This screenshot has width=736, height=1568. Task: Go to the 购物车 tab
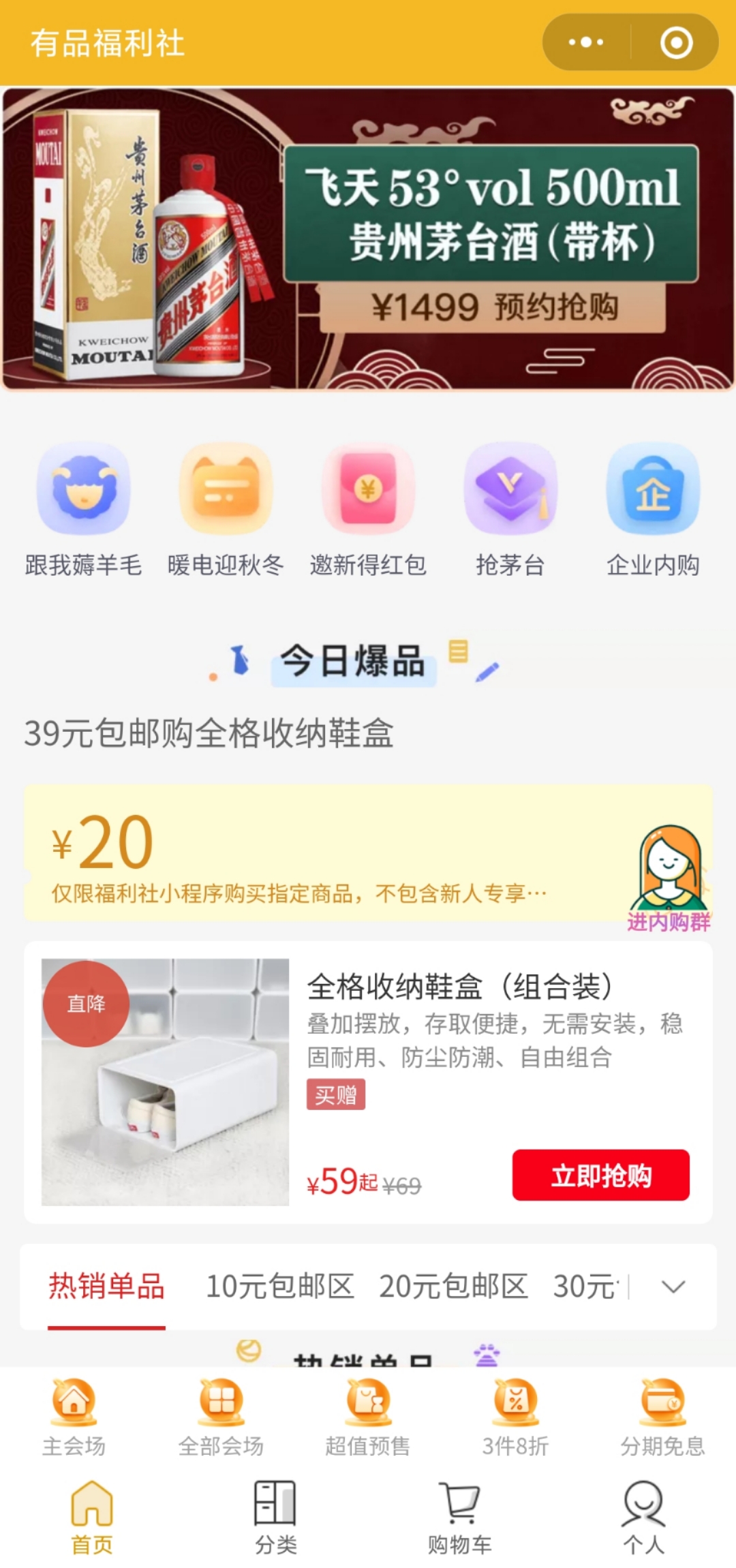(460, 1517)
